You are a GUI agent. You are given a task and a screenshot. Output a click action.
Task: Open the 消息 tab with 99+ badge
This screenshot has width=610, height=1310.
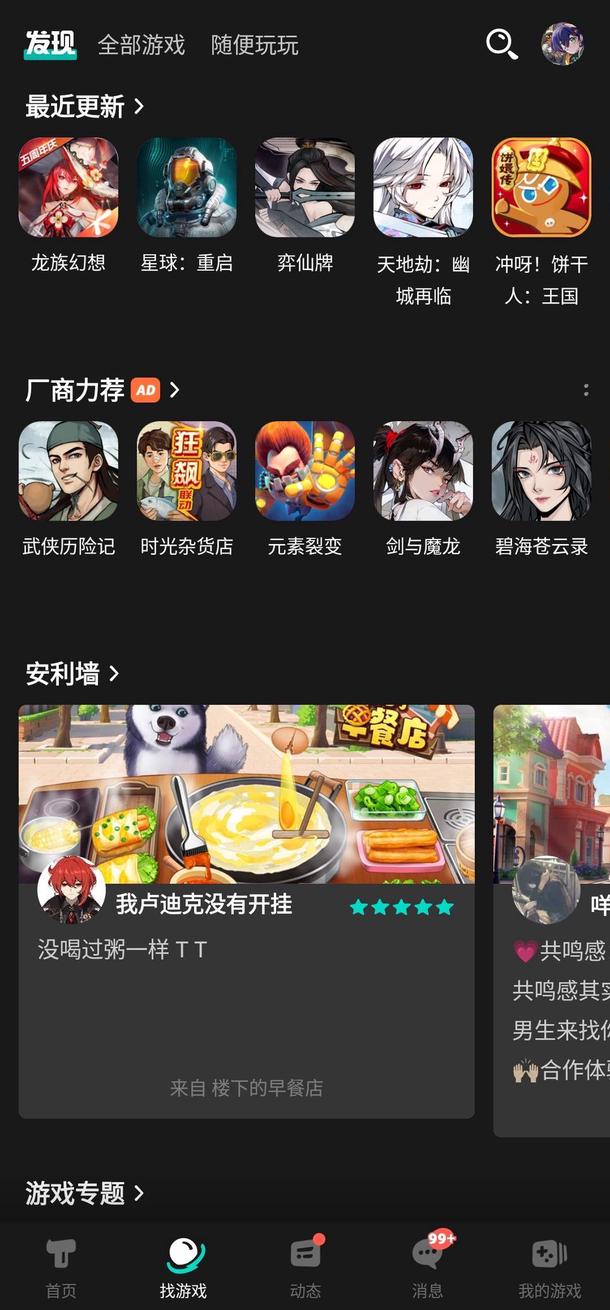[x=427, y=1266]
